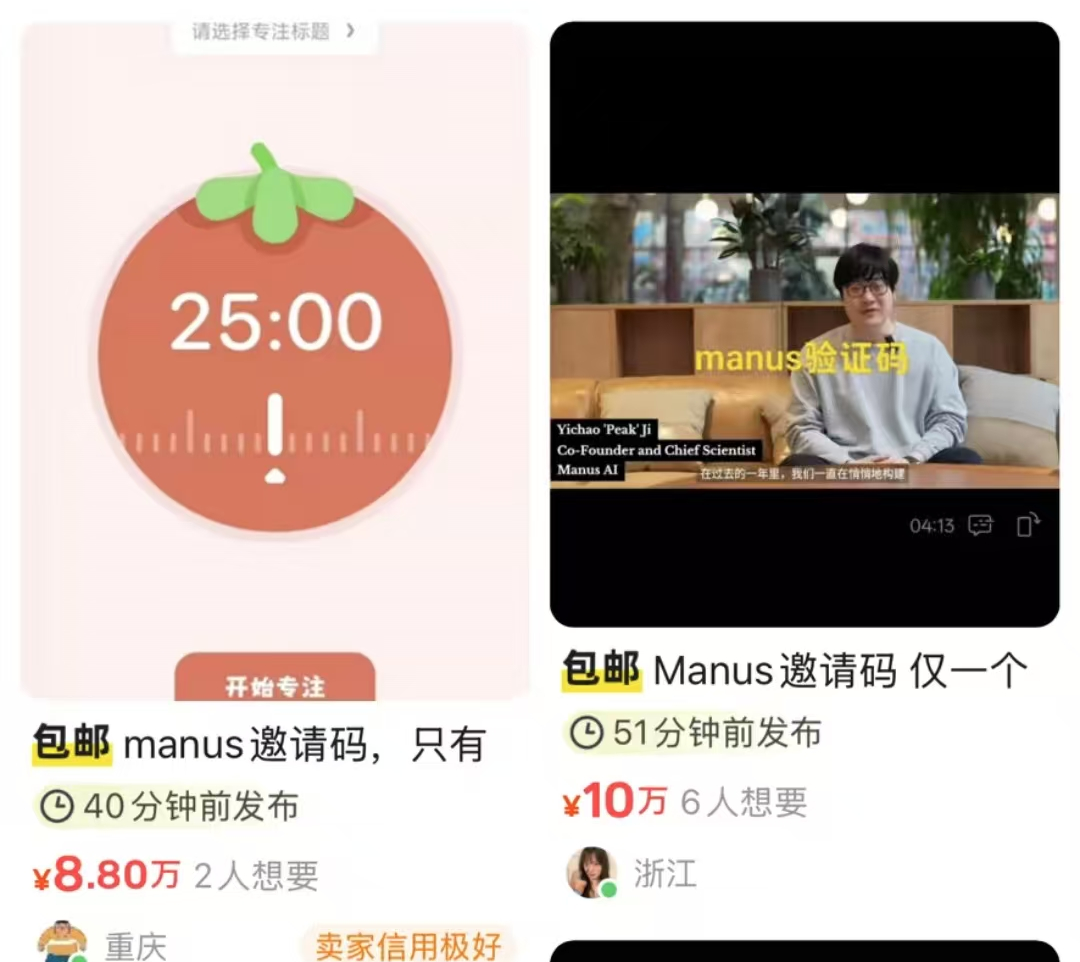
Task: Open the Manus邀请码 仅一个 listing priced ¥10万
Action: pos(796,671)
